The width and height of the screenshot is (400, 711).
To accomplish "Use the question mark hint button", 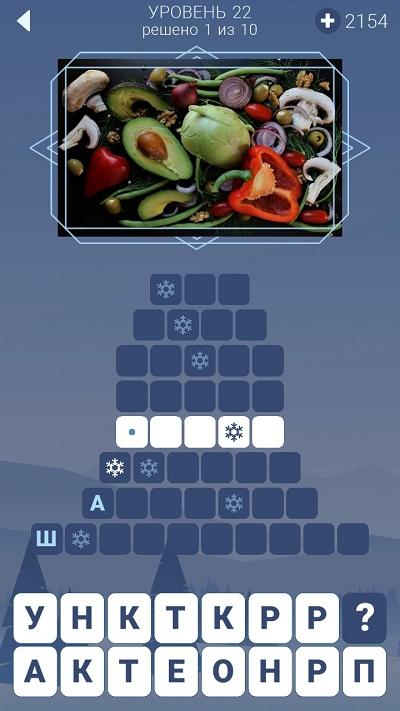I will 364,618.
